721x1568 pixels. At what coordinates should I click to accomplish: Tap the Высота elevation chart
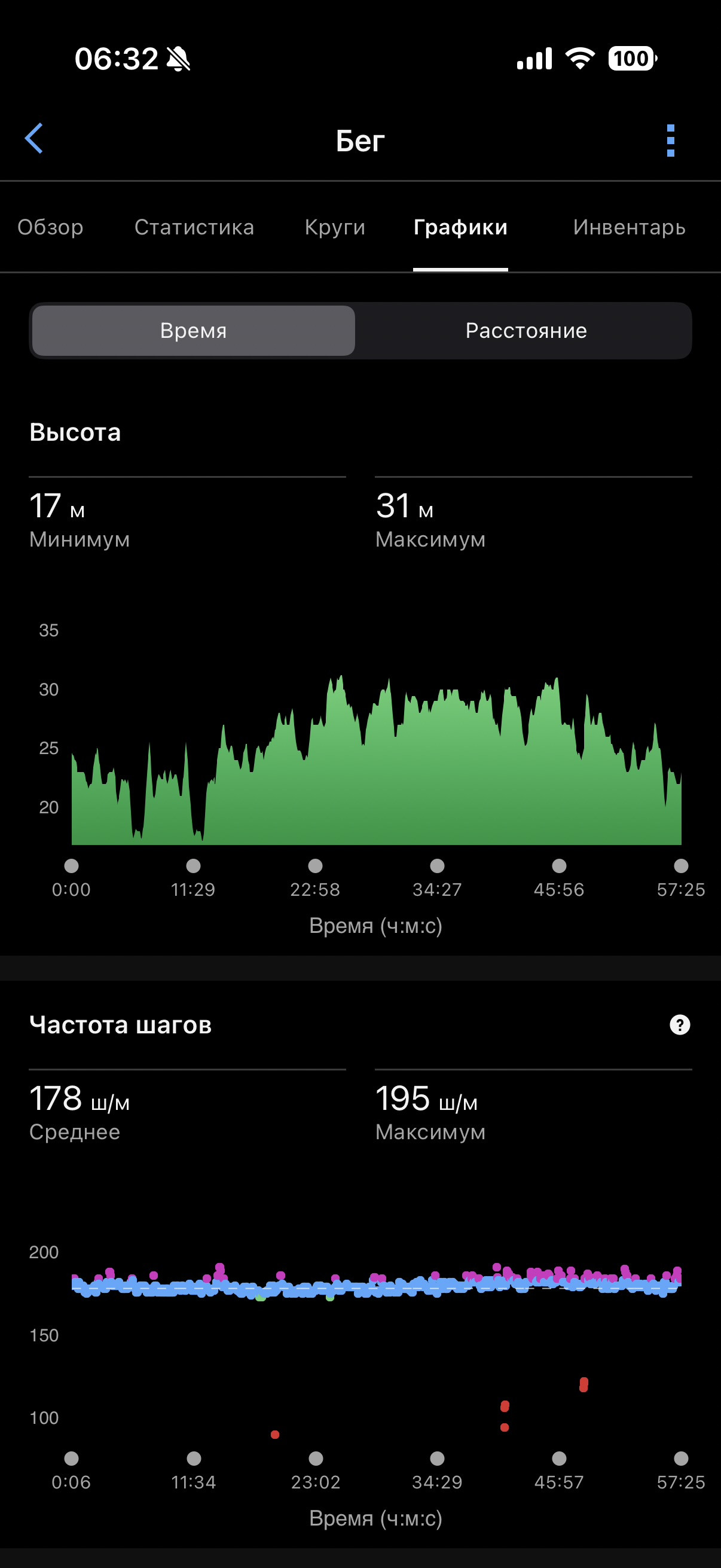pos(376,759)
